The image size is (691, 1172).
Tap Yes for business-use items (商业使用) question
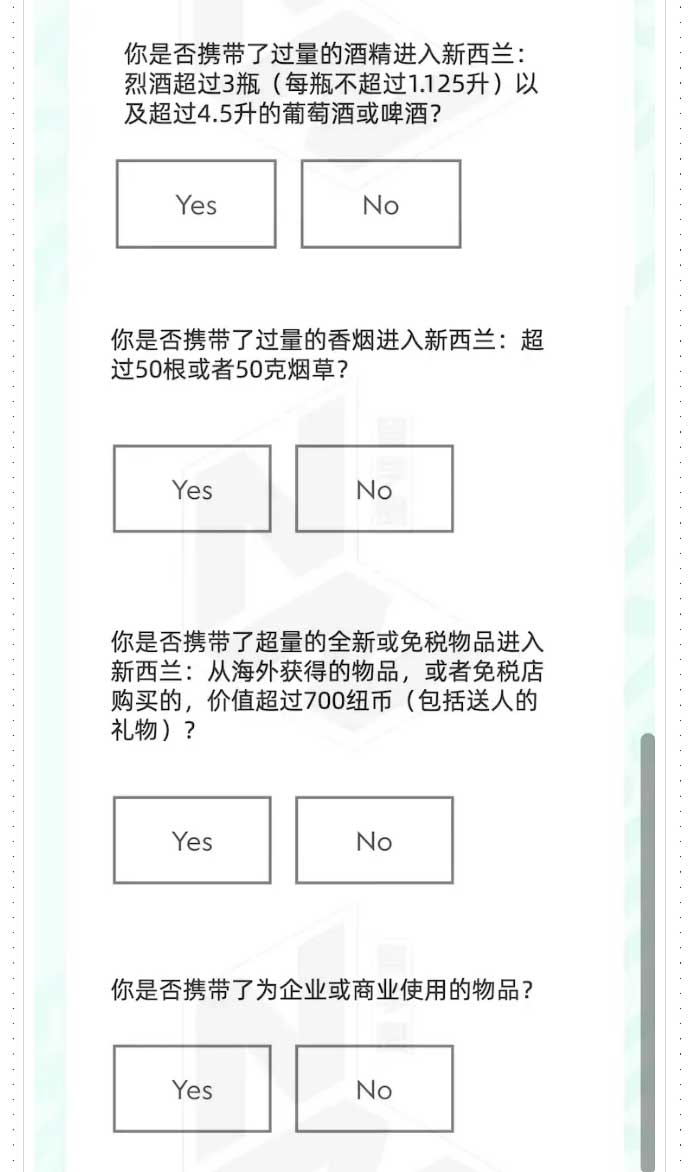coord(192,1088)
